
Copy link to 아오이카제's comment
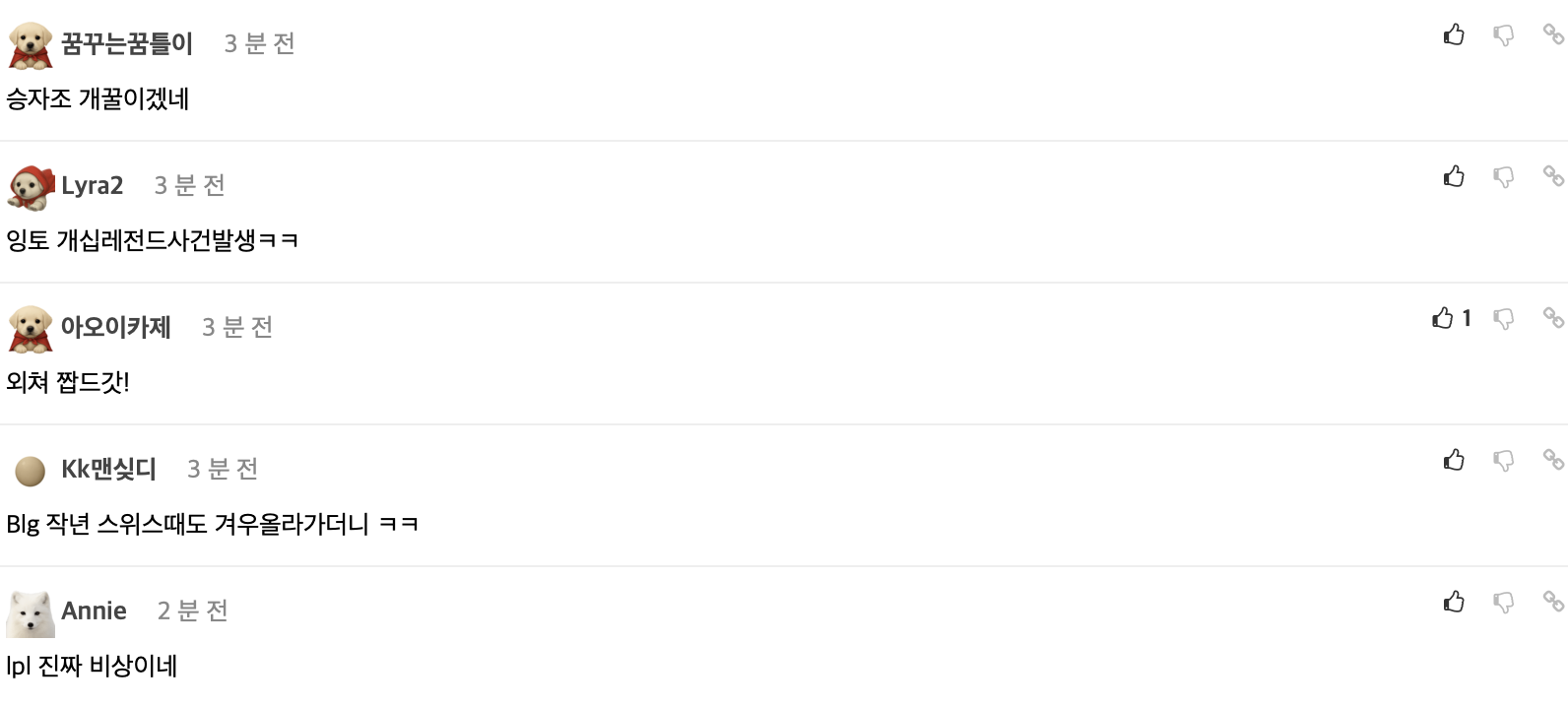(x=1553, y=318)
